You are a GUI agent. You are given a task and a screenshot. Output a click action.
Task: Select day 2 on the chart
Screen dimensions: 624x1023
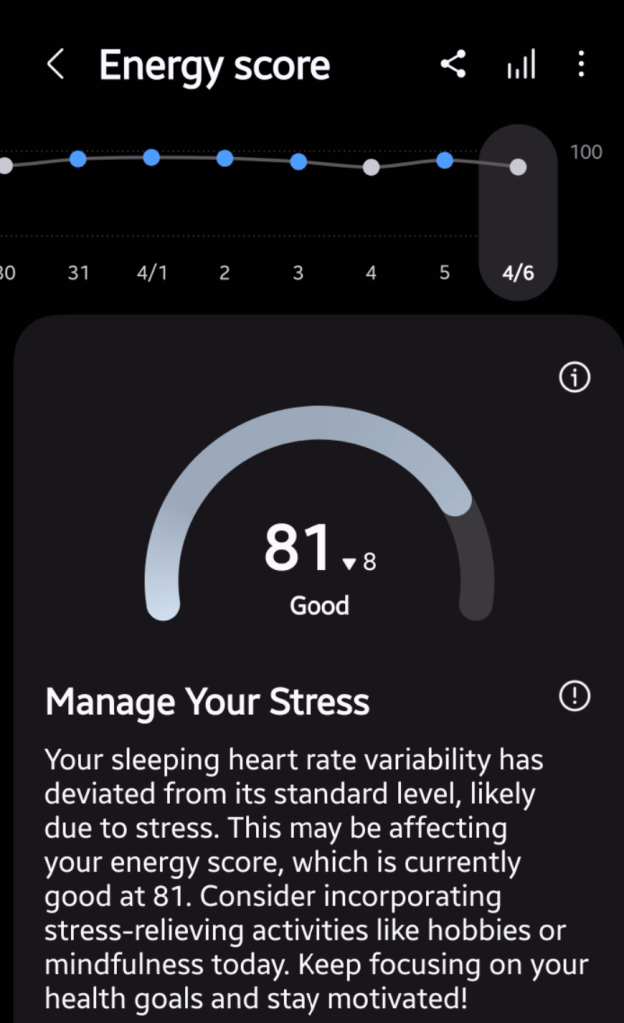(225, 158)
